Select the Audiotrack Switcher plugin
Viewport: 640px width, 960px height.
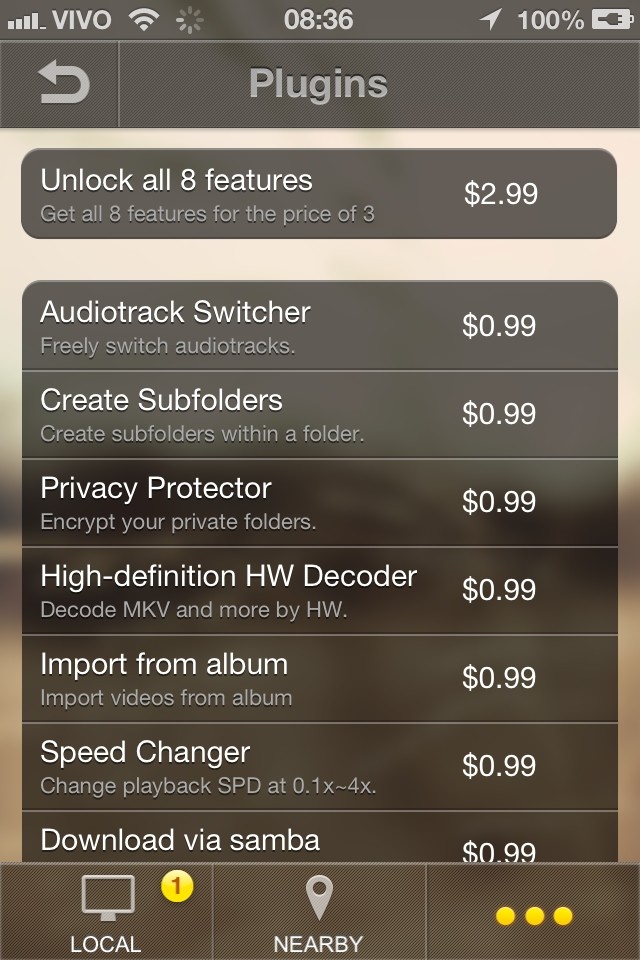[319, 326]
